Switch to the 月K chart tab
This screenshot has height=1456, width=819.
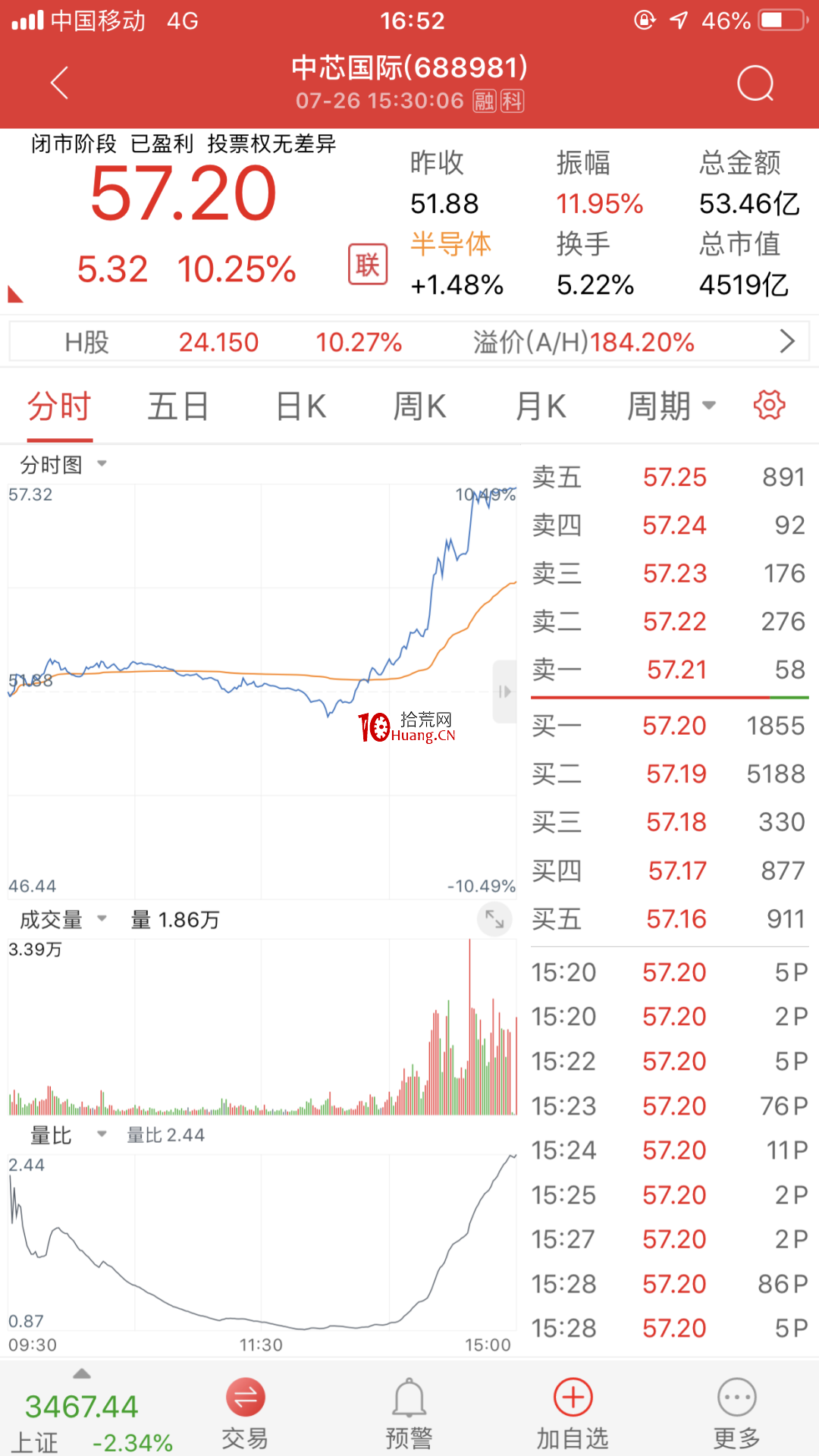coord(541,406)
